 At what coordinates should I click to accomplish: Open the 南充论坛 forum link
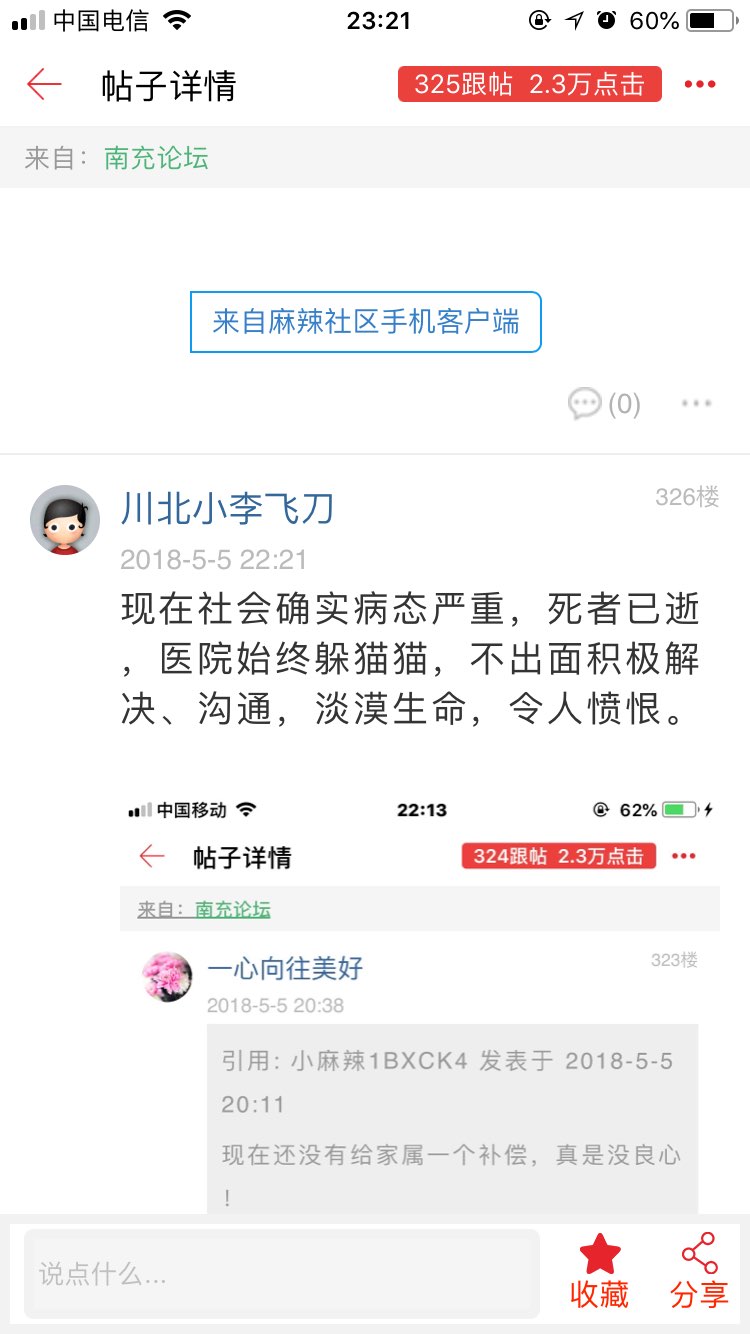[156, 158]
